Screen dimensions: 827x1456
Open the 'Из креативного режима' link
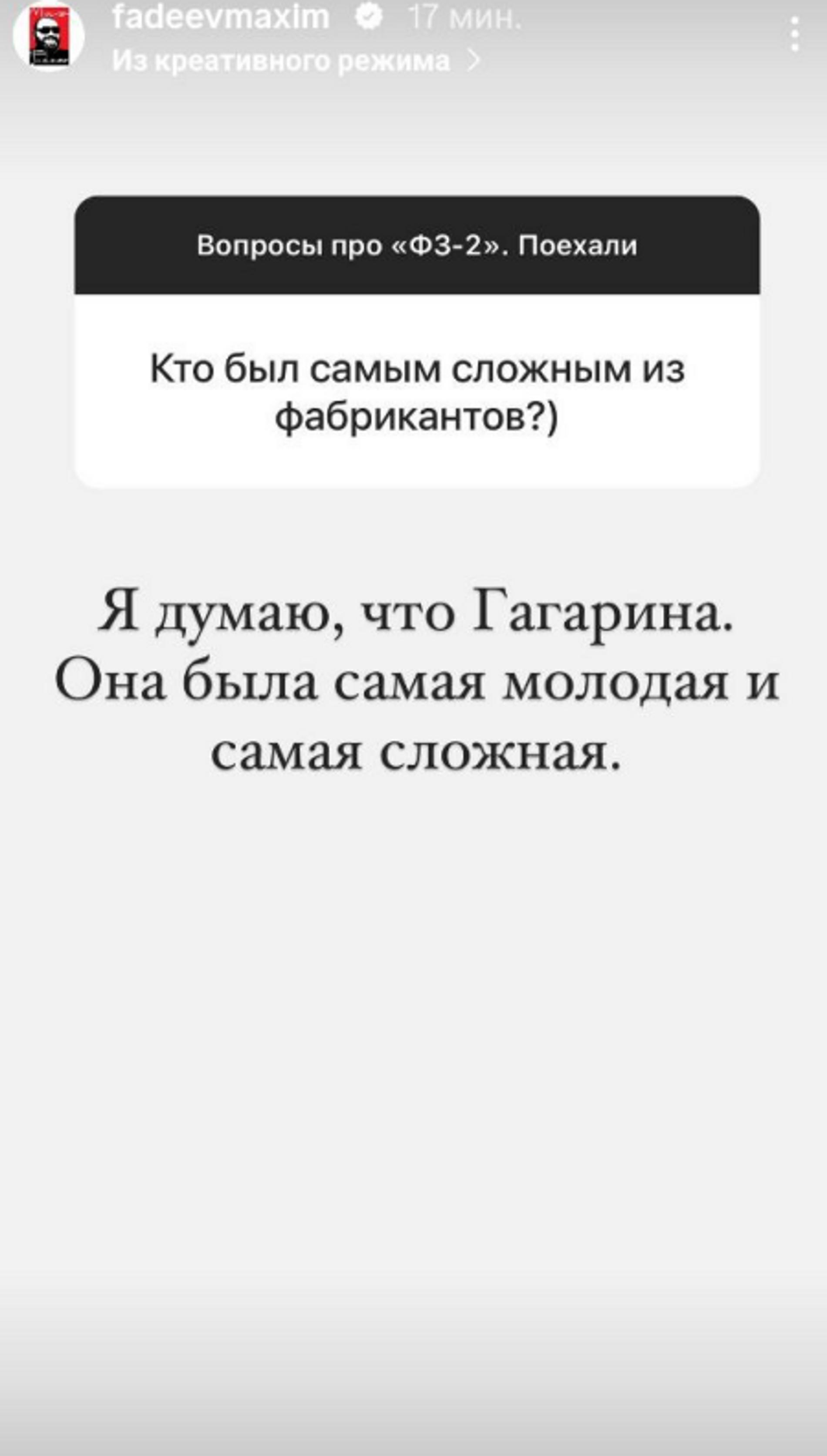coord(296,61)
